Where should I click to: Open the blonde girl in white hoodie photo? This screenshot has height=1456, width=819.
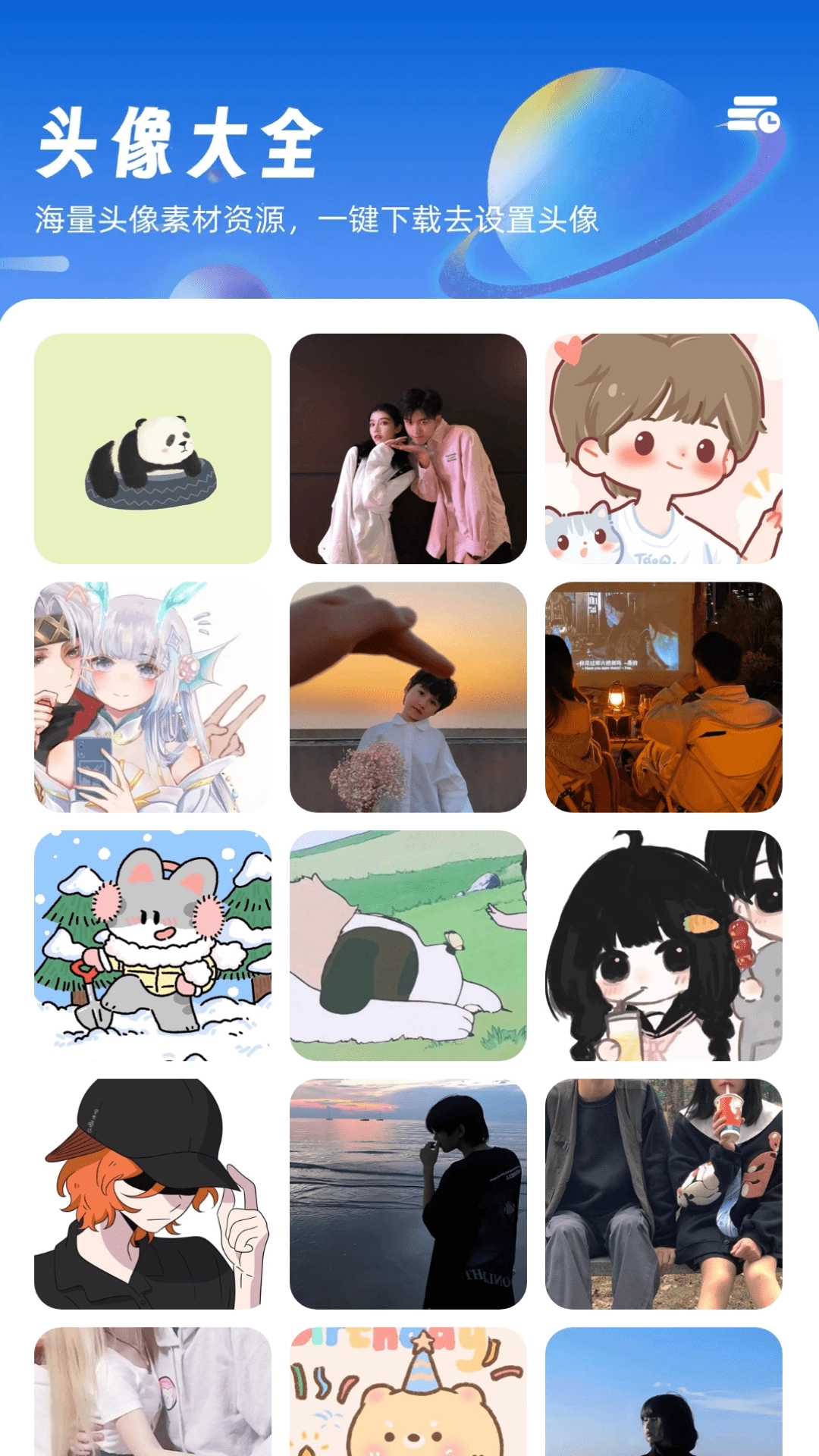click(x=152, y=1392)
